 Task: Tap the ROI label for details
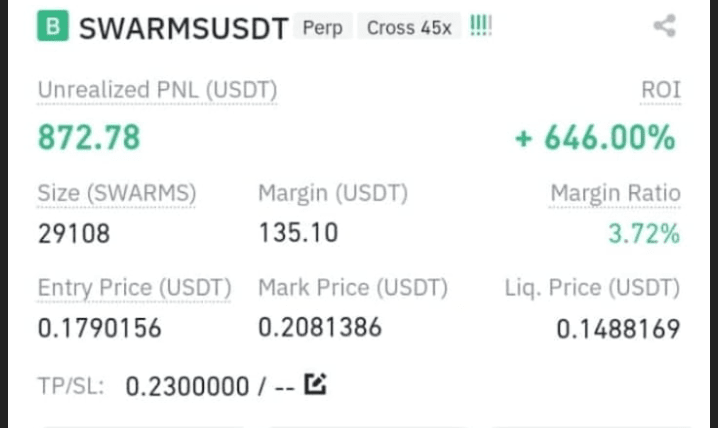pos(660,90)
